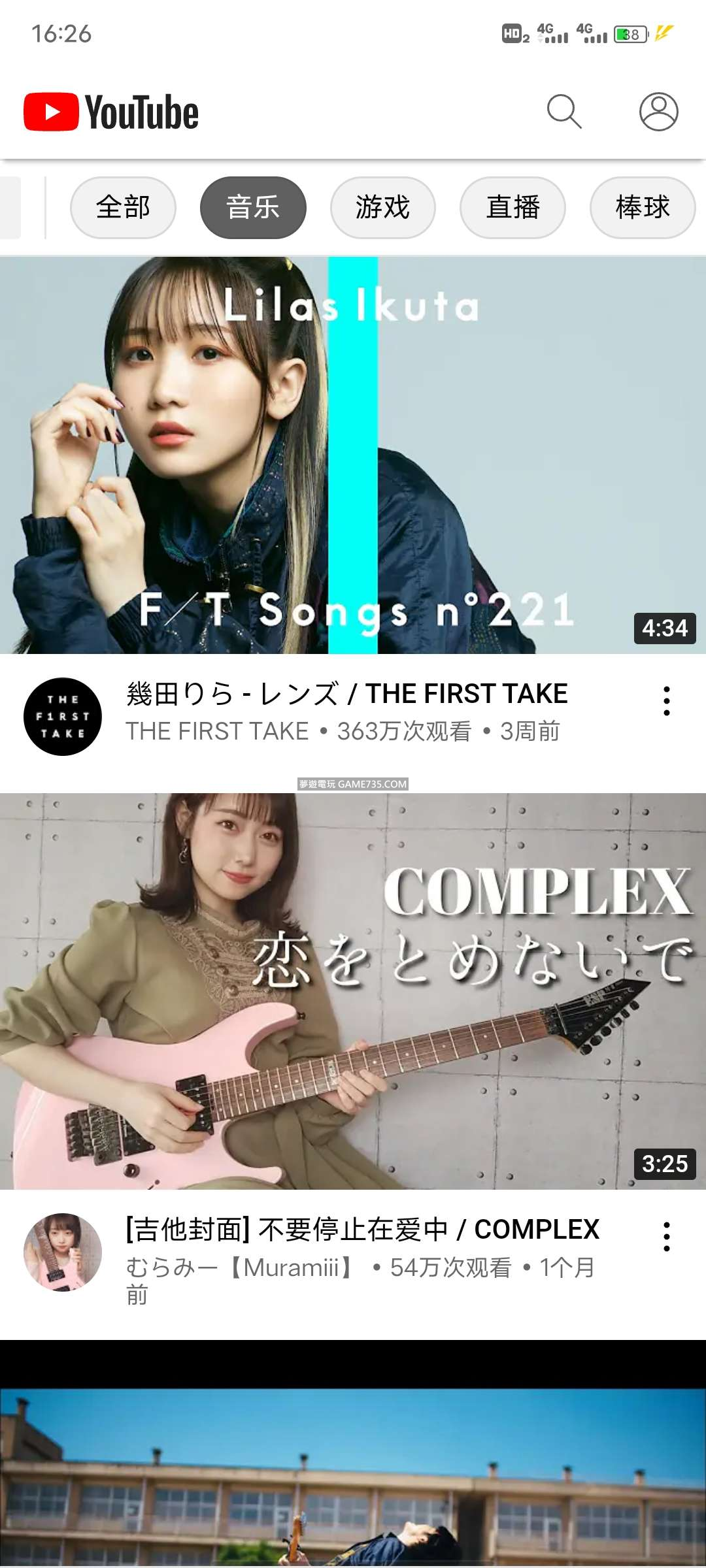Screen dimensions: 706x1568
Task: Switch to the 直播 chip
Action: [513, 208]
